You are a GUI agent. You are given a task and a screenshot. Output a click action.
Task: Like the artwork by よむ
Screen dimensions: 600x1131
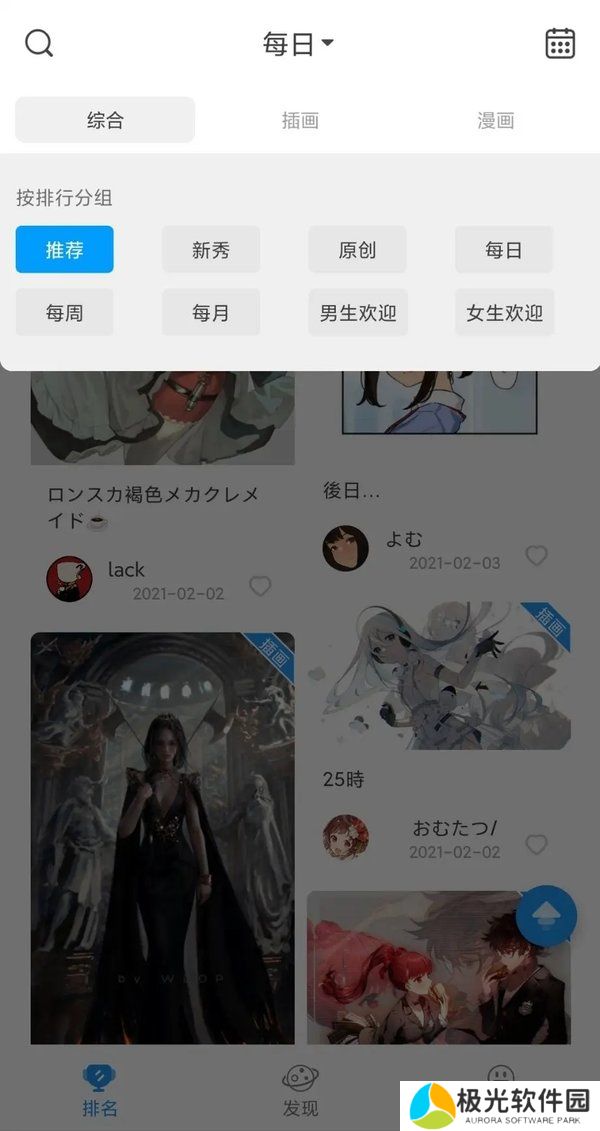click(537, 556)
